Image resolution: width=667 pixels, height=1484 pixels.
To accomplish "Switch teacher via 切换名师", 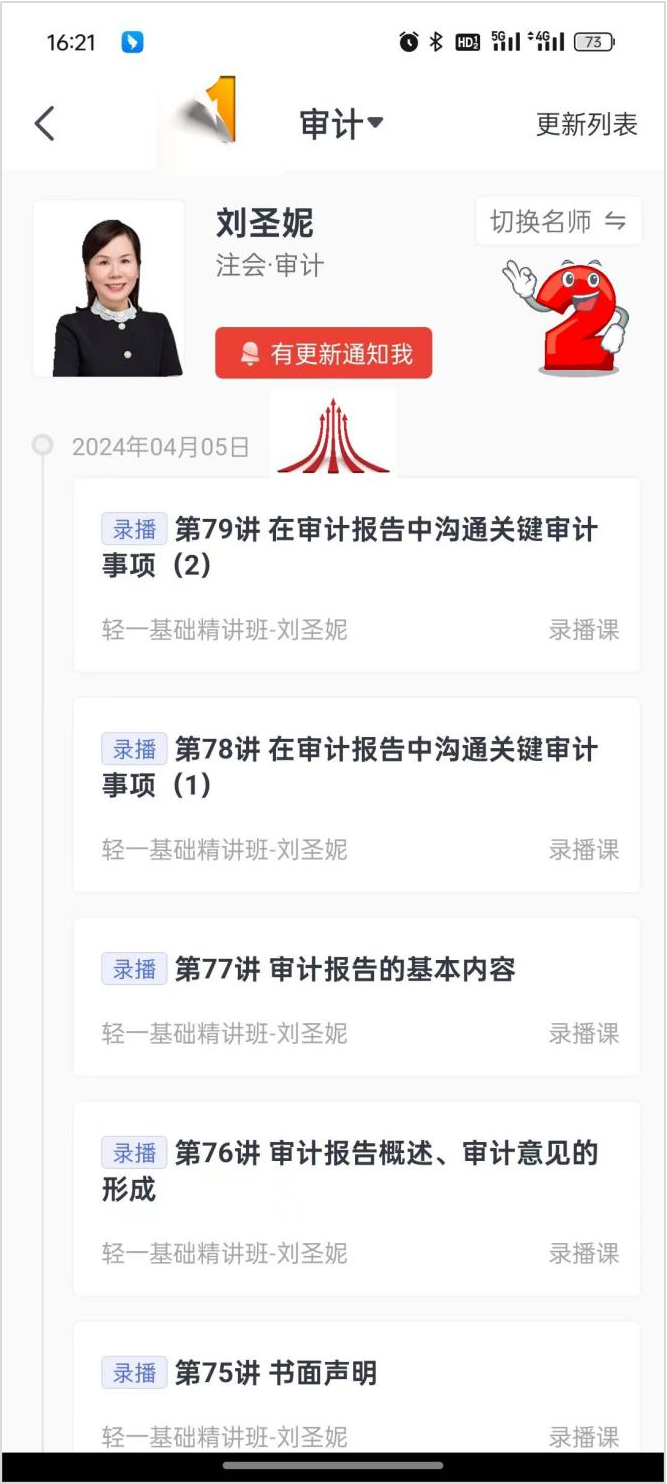I will 557,221.
